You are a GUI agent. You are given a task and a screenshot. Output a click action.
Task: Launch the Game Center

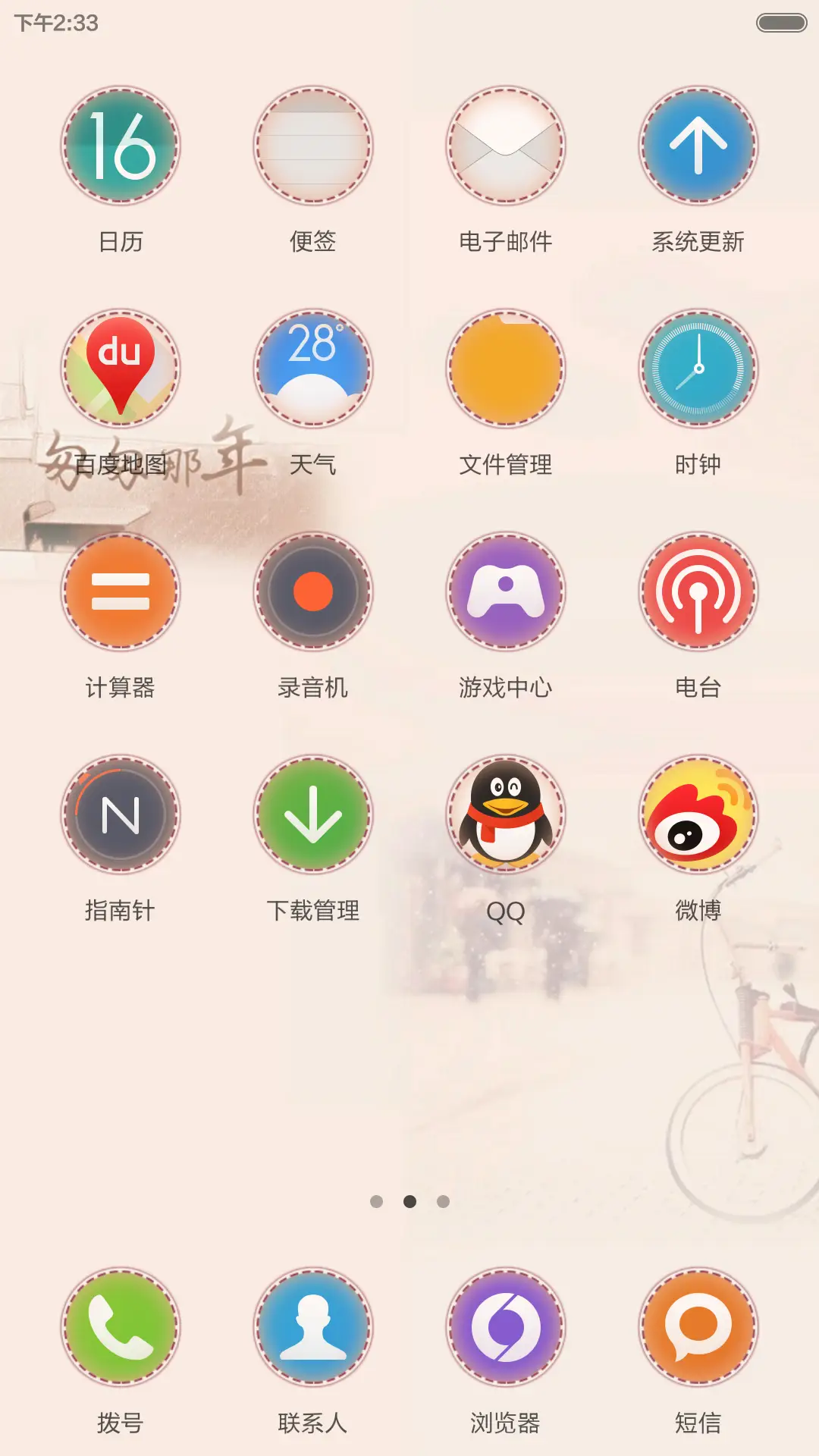pyautogui.click(x=506, y=592)
